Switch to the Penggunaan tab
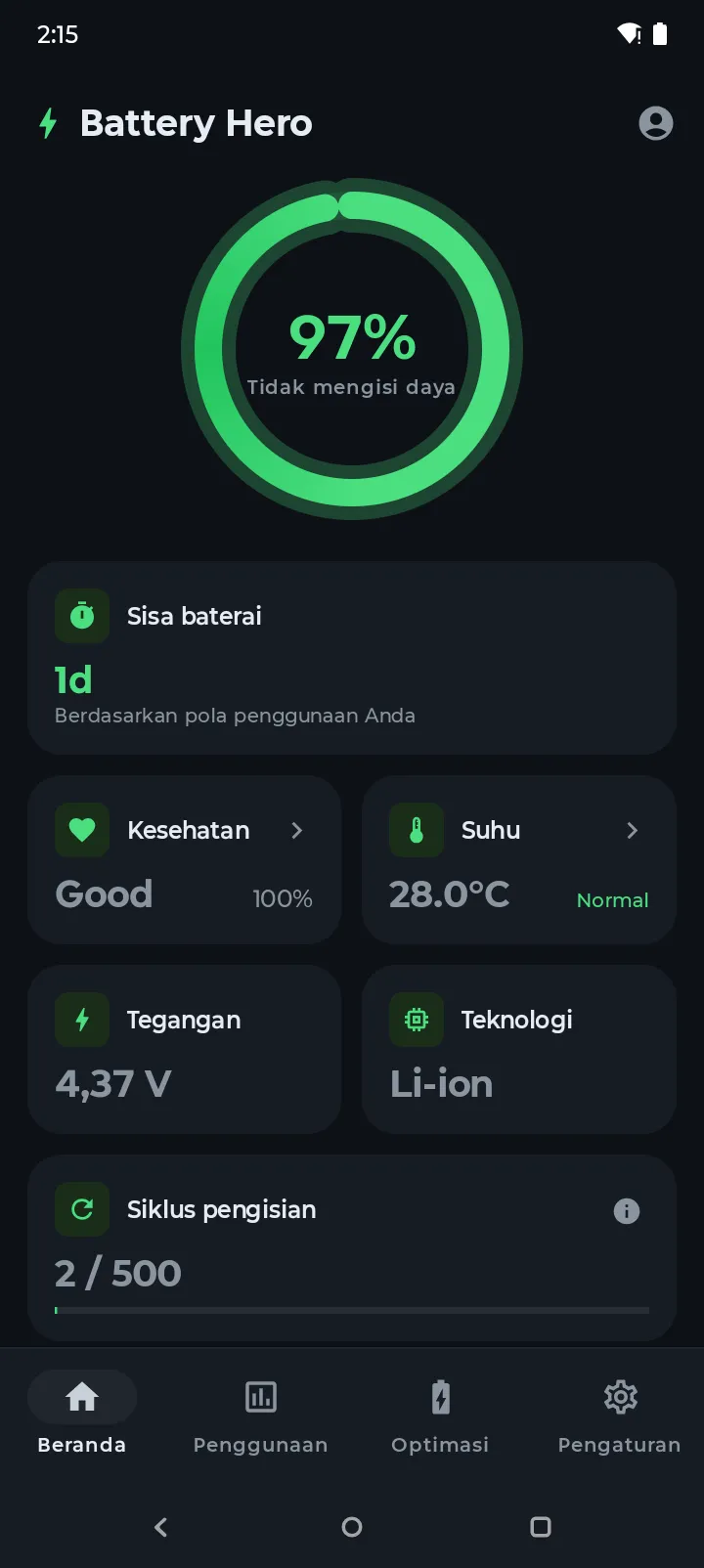 coord(260,1415)
